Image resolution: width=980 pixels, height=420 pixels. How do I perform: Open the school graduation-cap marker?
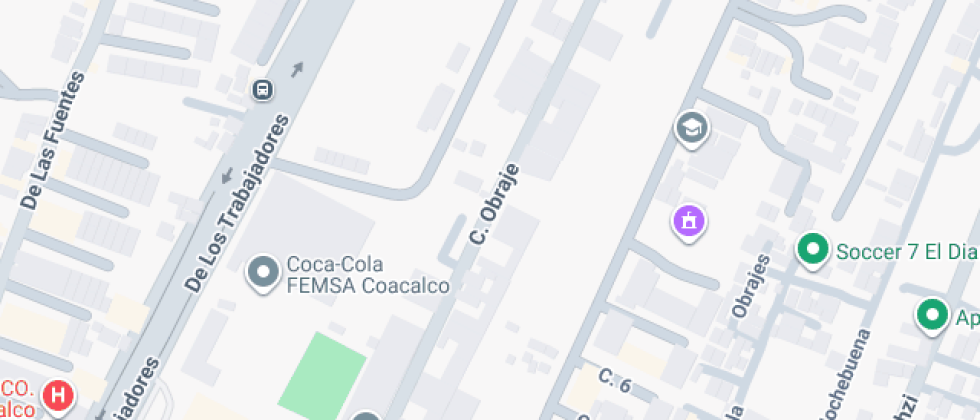(691, 129)
